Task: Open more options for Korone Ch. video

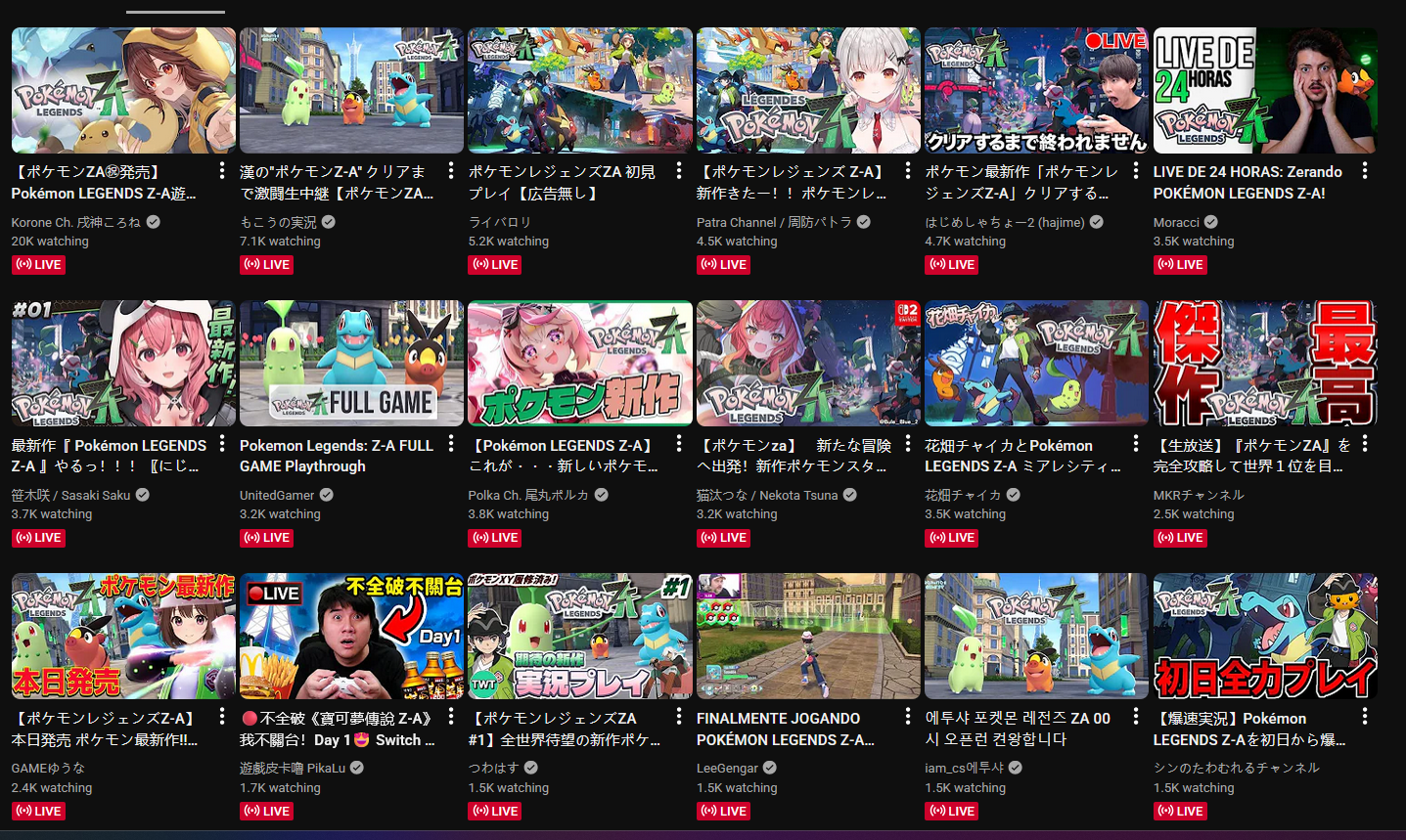Action: coord(222,171)
